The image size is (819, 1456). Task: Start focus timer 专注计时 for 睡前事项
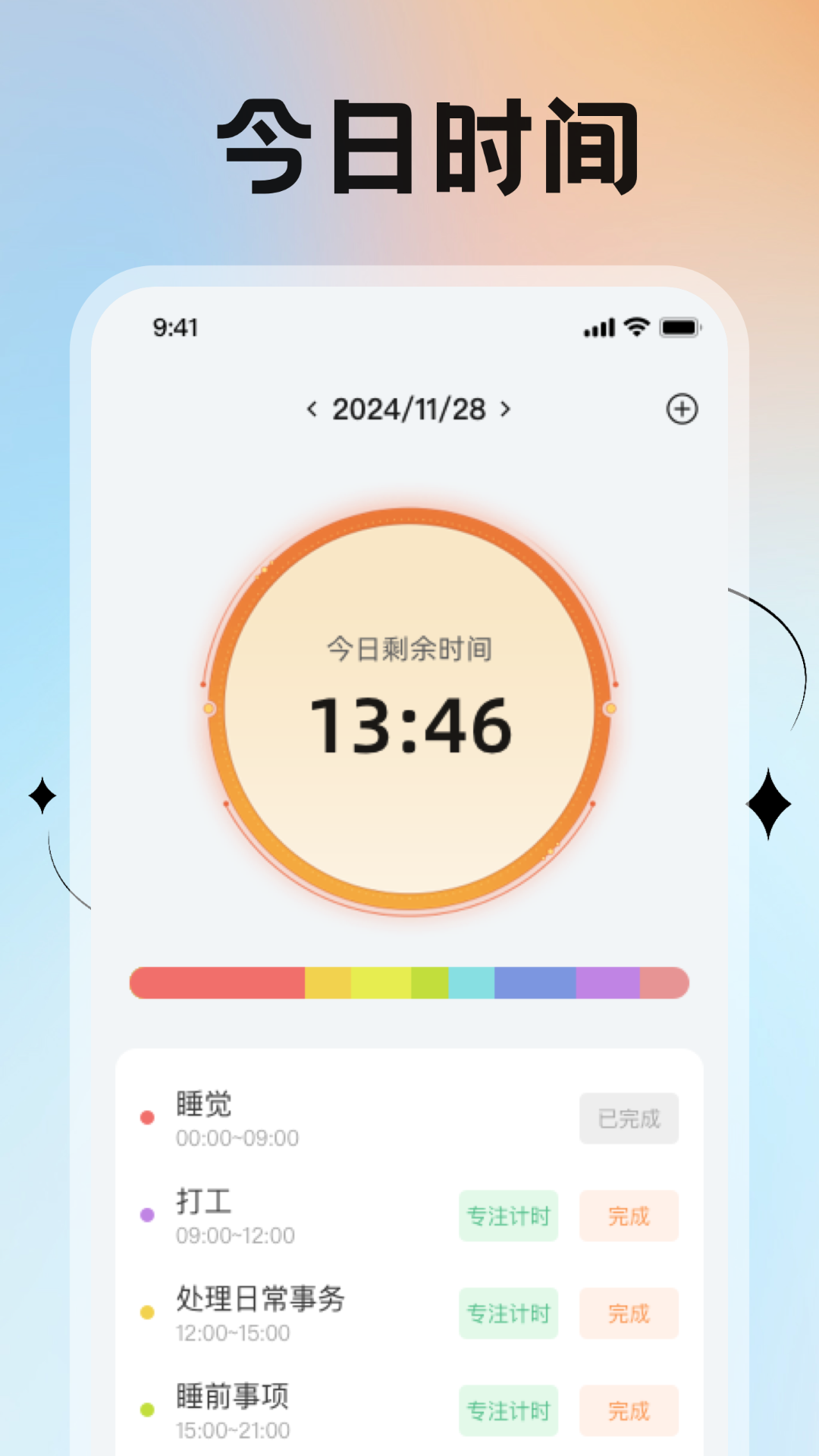[508, 1409]
